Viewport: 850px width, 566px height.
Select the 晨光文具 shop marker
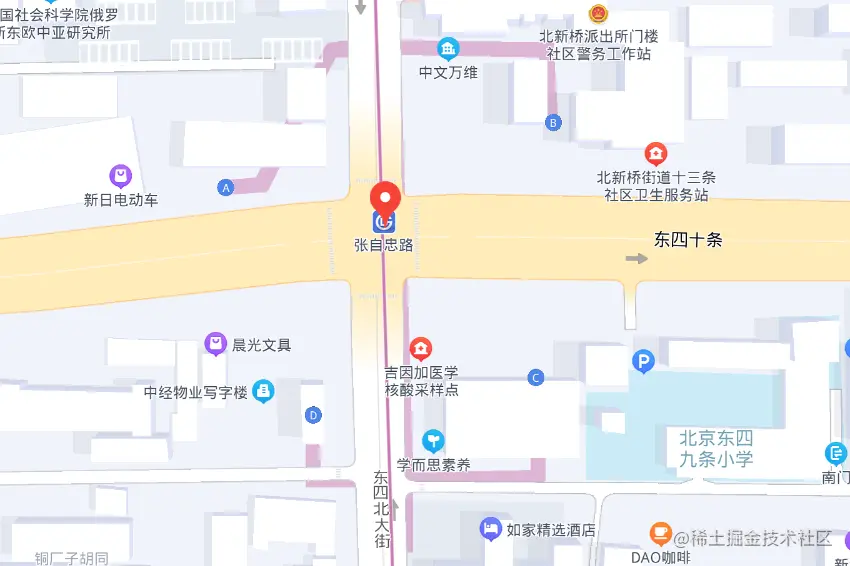click(x=215, y=344)
